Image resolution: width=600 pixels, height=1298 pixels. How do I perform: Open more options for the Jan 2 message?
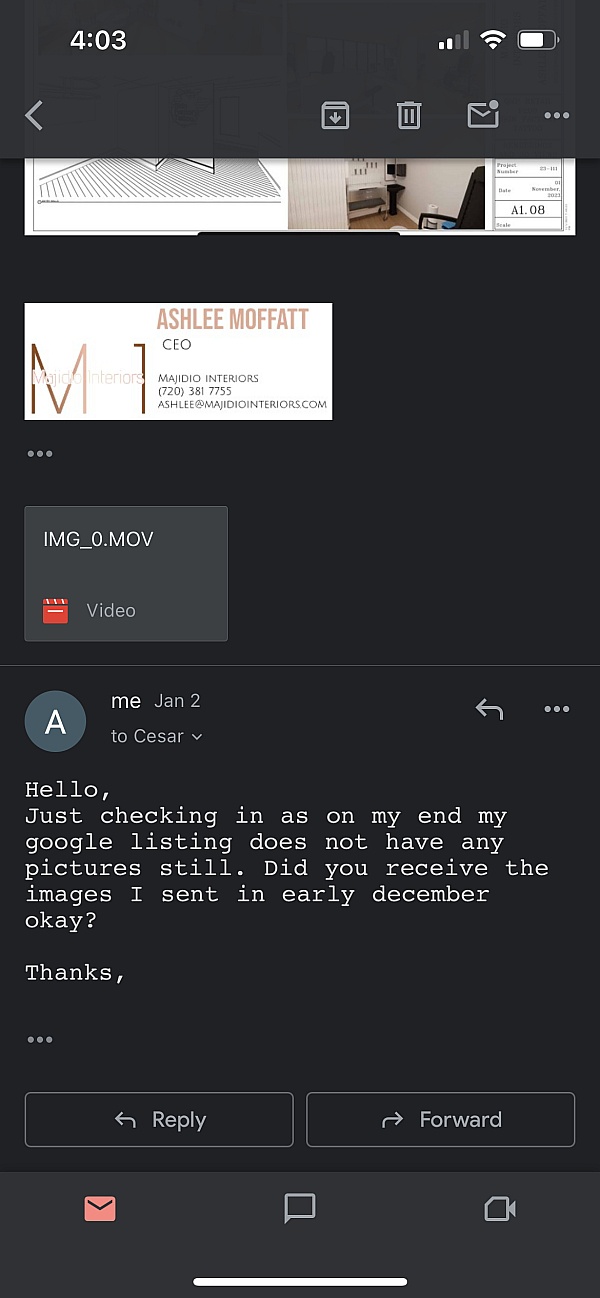pyautogui.click(x=557, y=709)
